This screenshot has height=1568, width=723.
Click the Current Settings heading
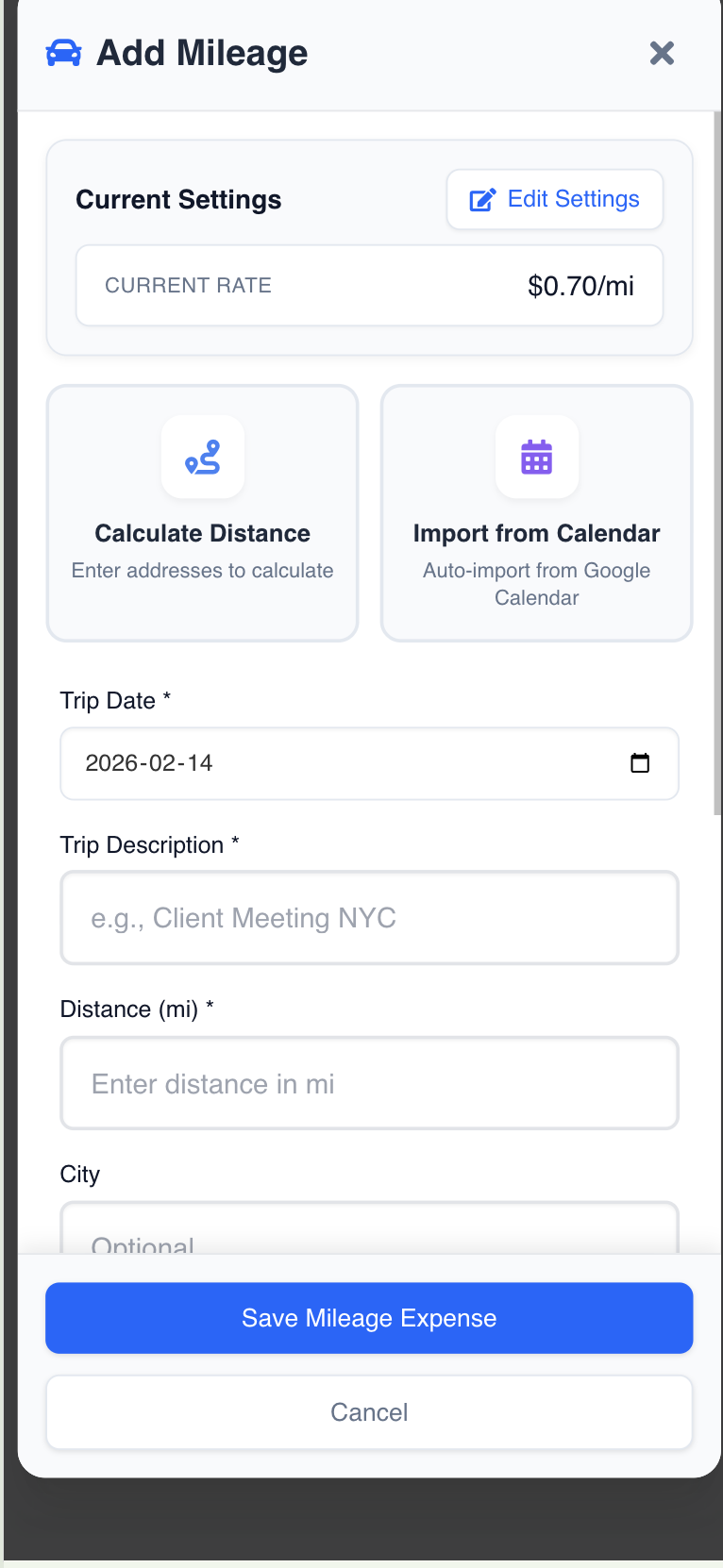click(x=178, y=199)
